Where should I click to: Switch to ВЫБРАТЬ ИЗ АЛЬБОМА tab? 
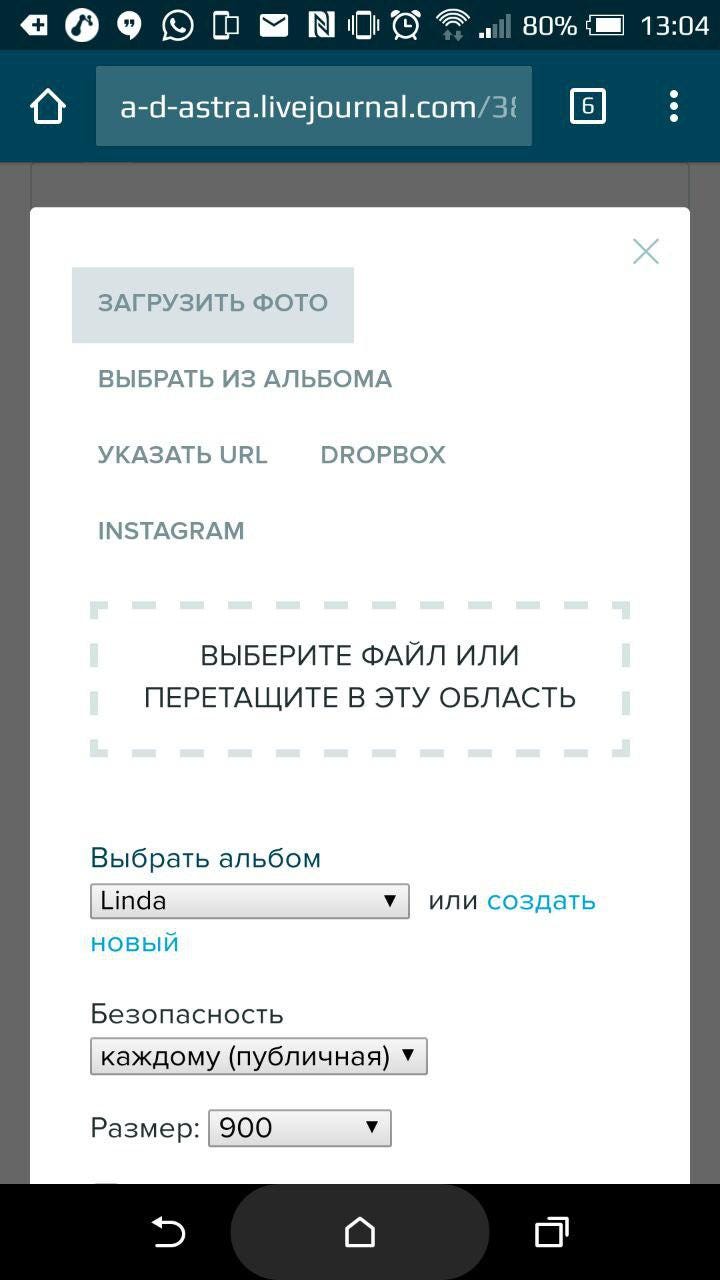click(x=245, y=380)
